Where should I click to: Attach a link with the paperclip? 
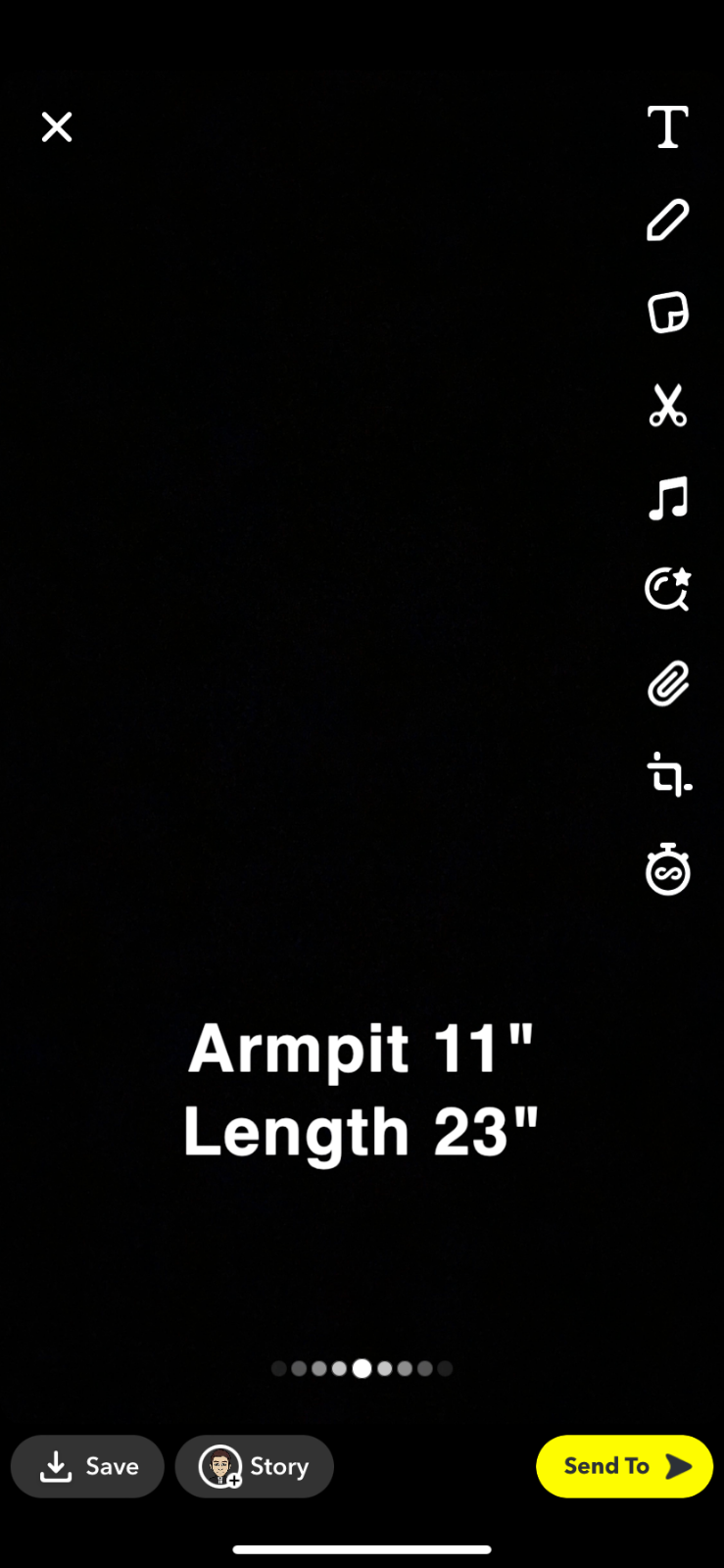click(668, 684)
